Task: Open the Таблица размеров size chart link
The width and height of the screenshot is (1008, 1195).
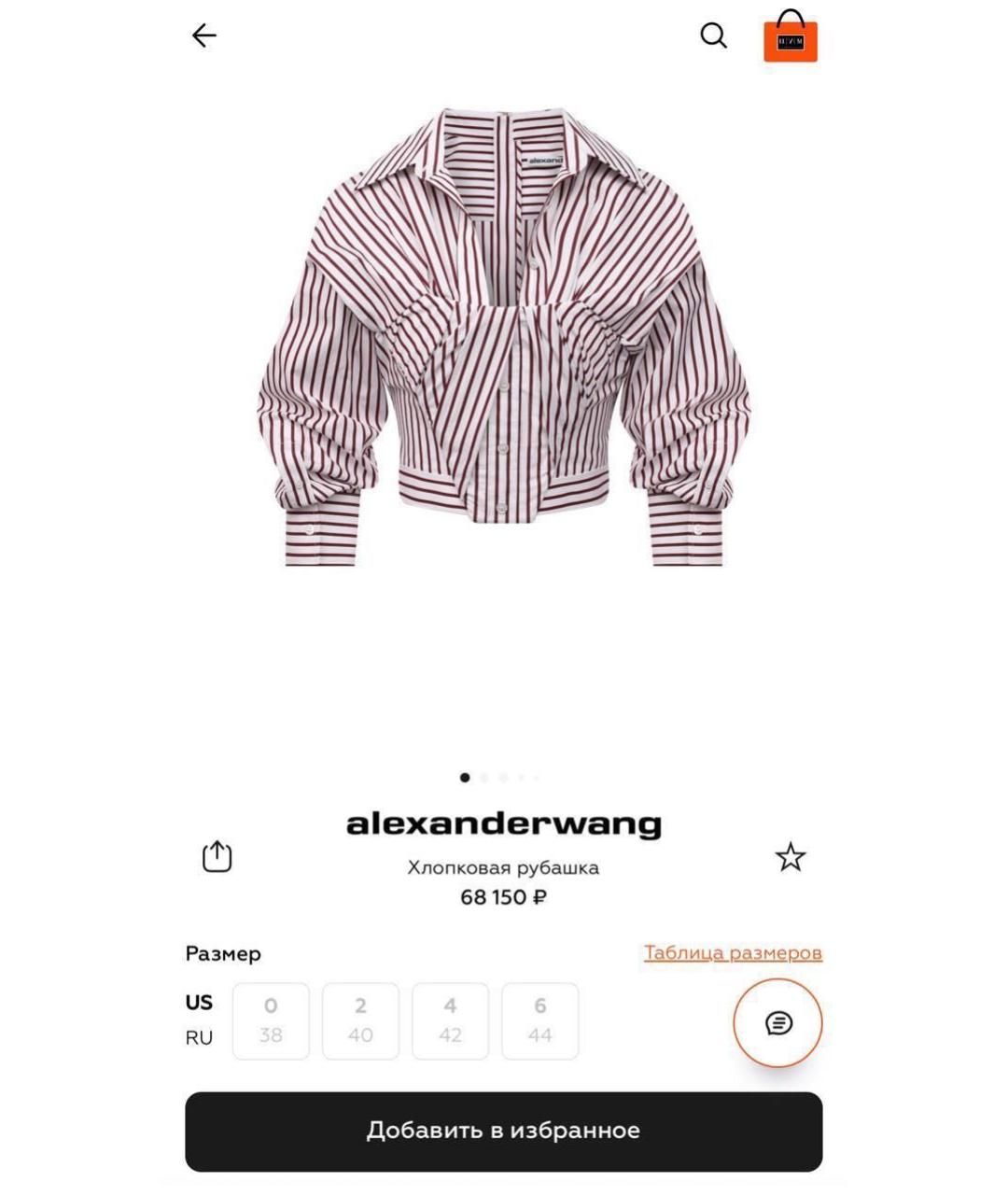Action: click(x=733, y=952)
